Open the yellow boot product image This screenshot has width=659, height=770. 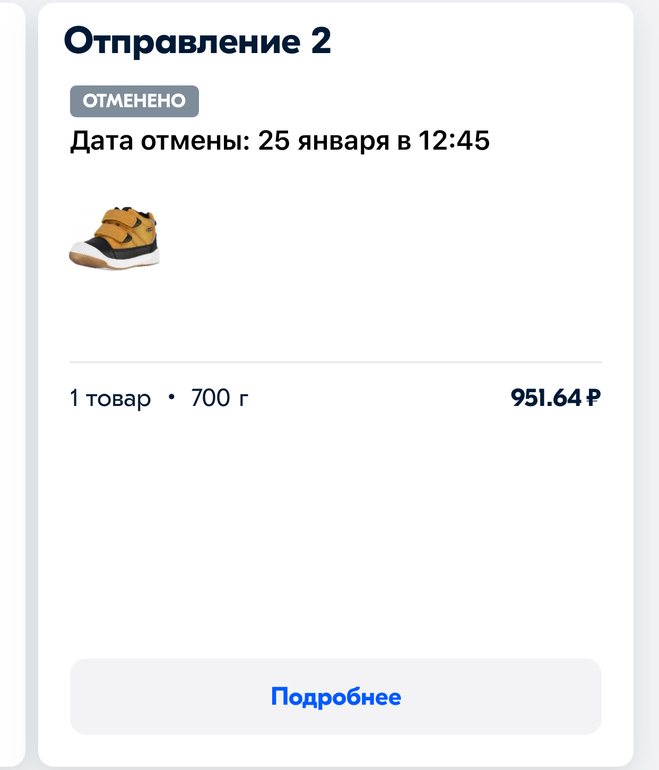point(114,237)
